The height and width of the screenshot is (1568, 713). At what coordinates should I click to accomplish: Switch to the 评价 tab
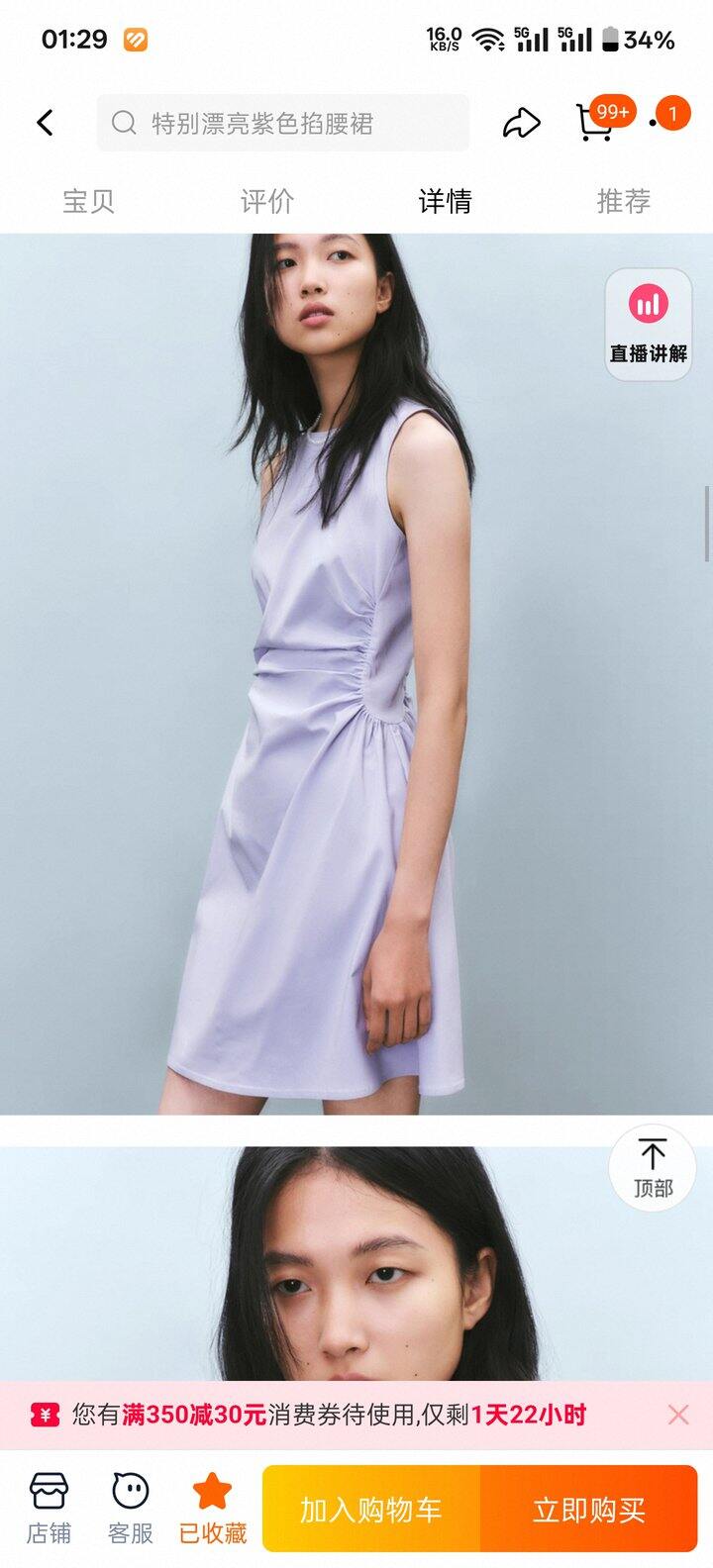coord(267,201)
